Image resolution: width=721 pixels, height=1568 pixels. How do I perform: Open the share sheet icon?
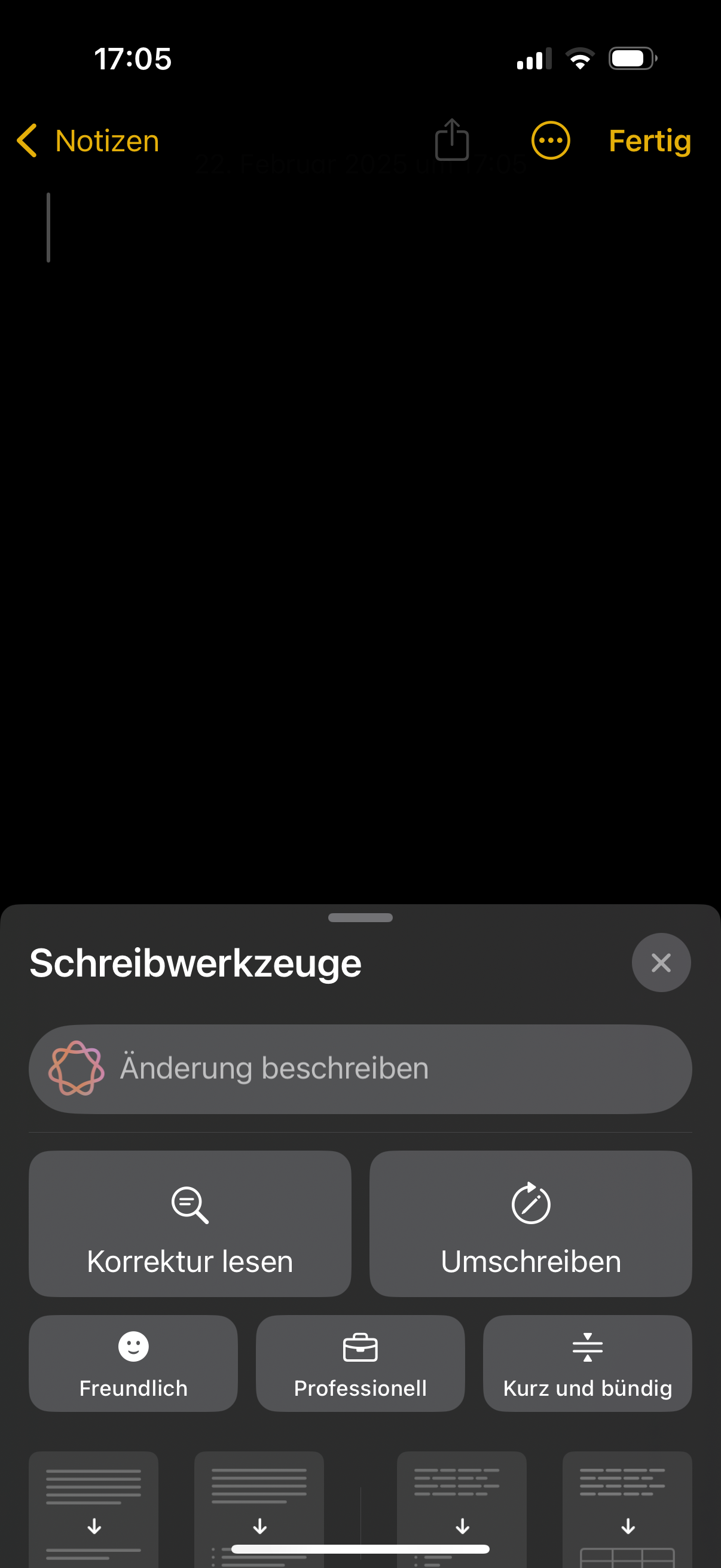[x=451, y=140]
